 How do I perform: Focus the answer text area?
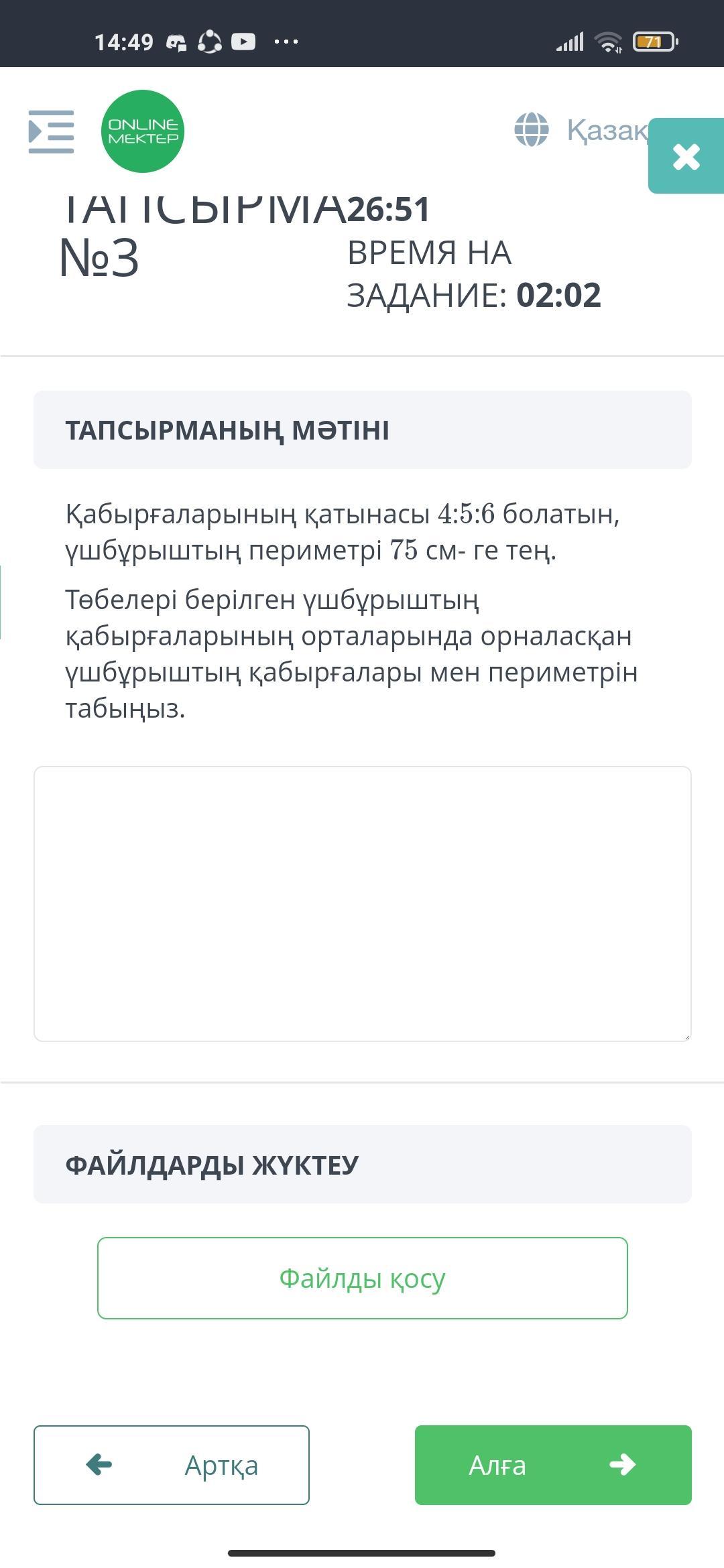coord(363,904)
